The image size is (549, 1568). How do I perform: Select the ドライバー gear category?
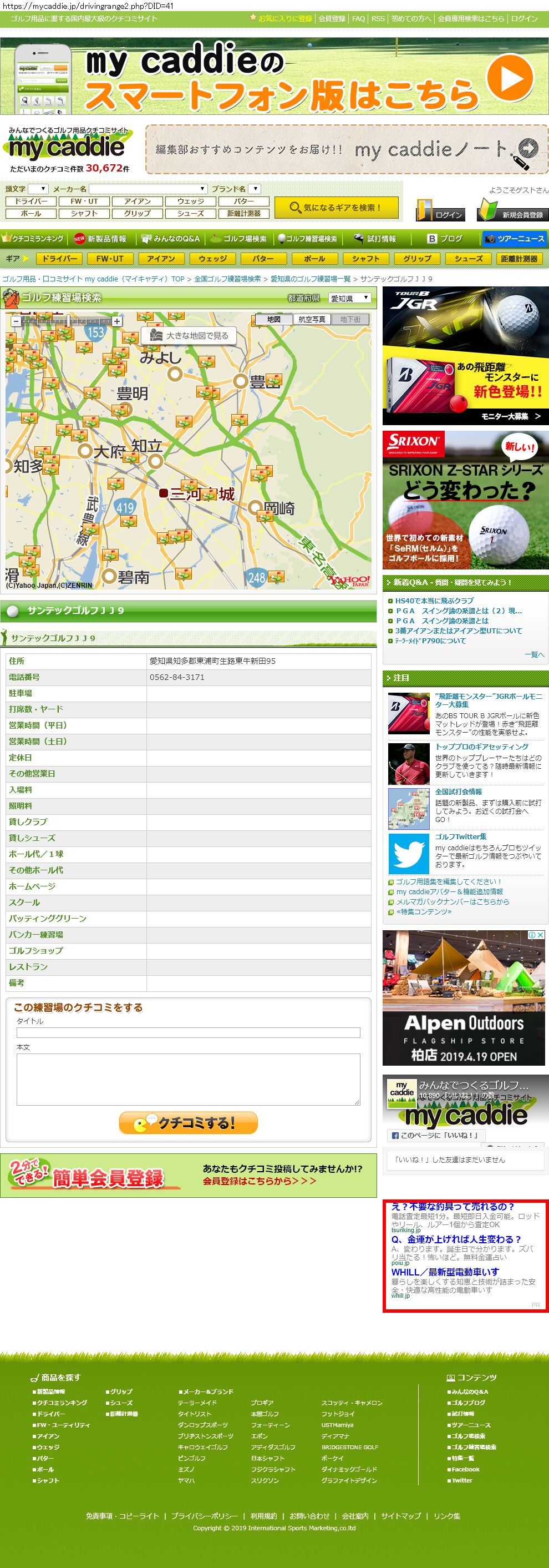coord(59,259)
